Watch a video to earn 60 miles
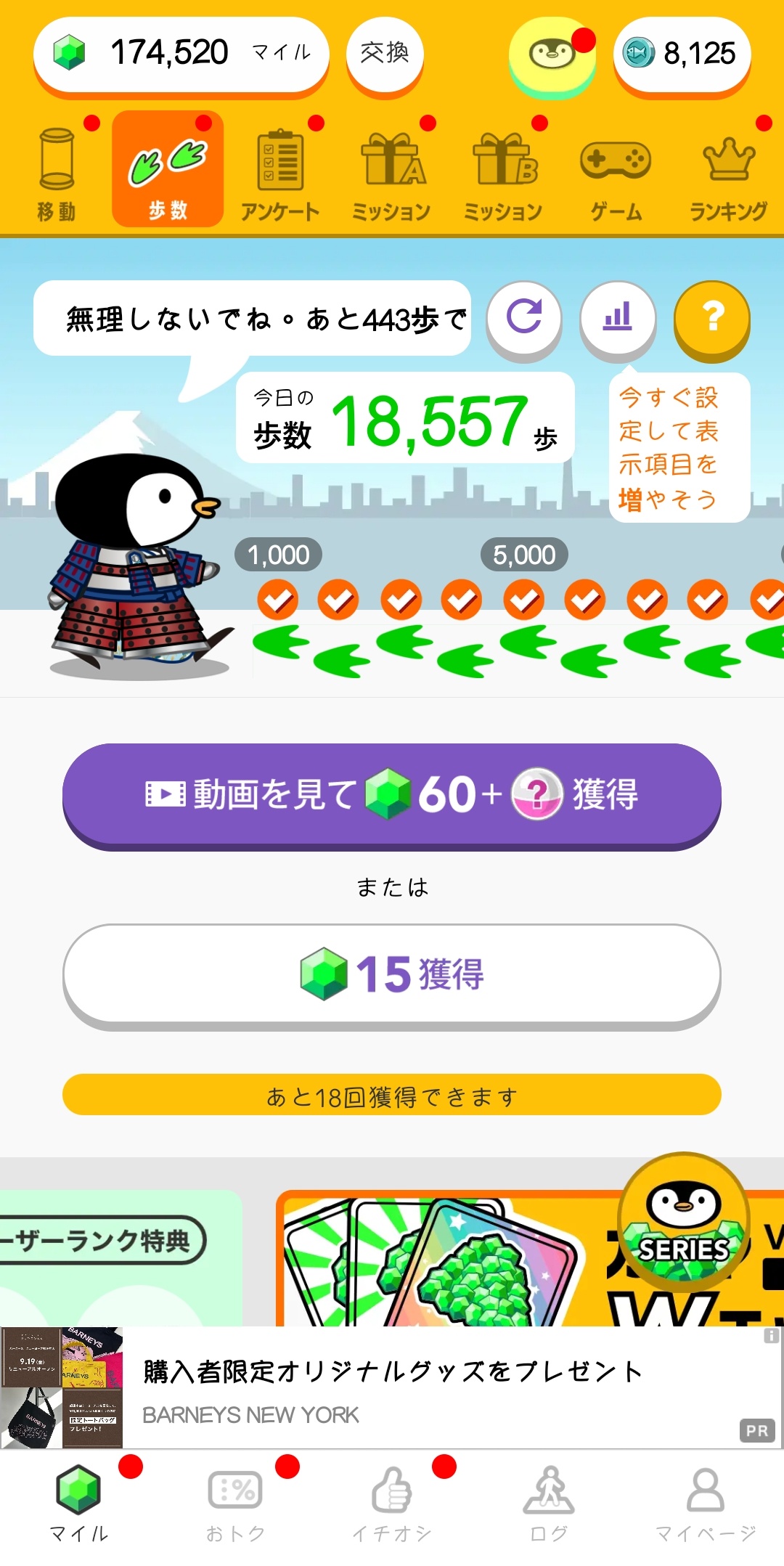784x1566 pixels. click(392, 794)
